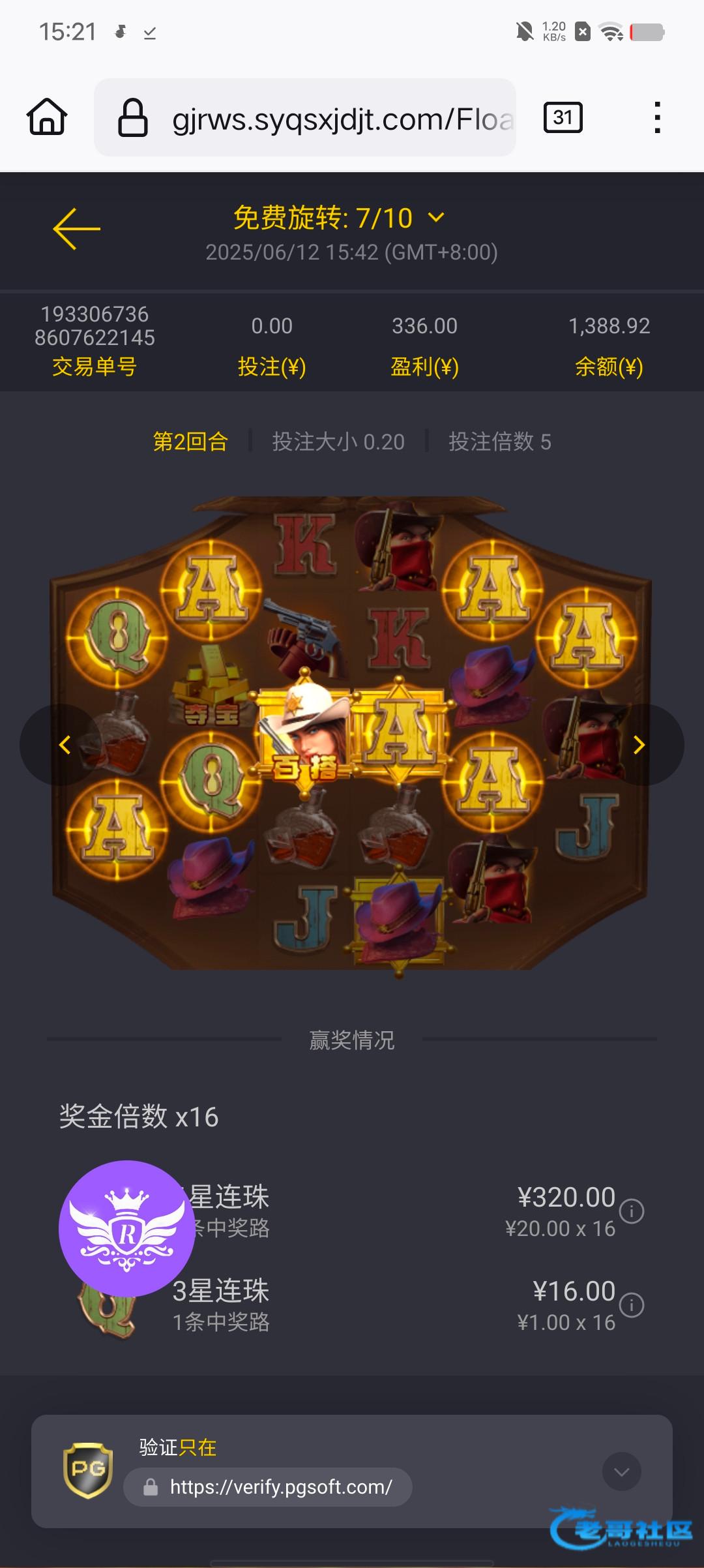Go back using the yellow arrow
This screenshot has width=704, height=1568.
click(x=77, y=229)
